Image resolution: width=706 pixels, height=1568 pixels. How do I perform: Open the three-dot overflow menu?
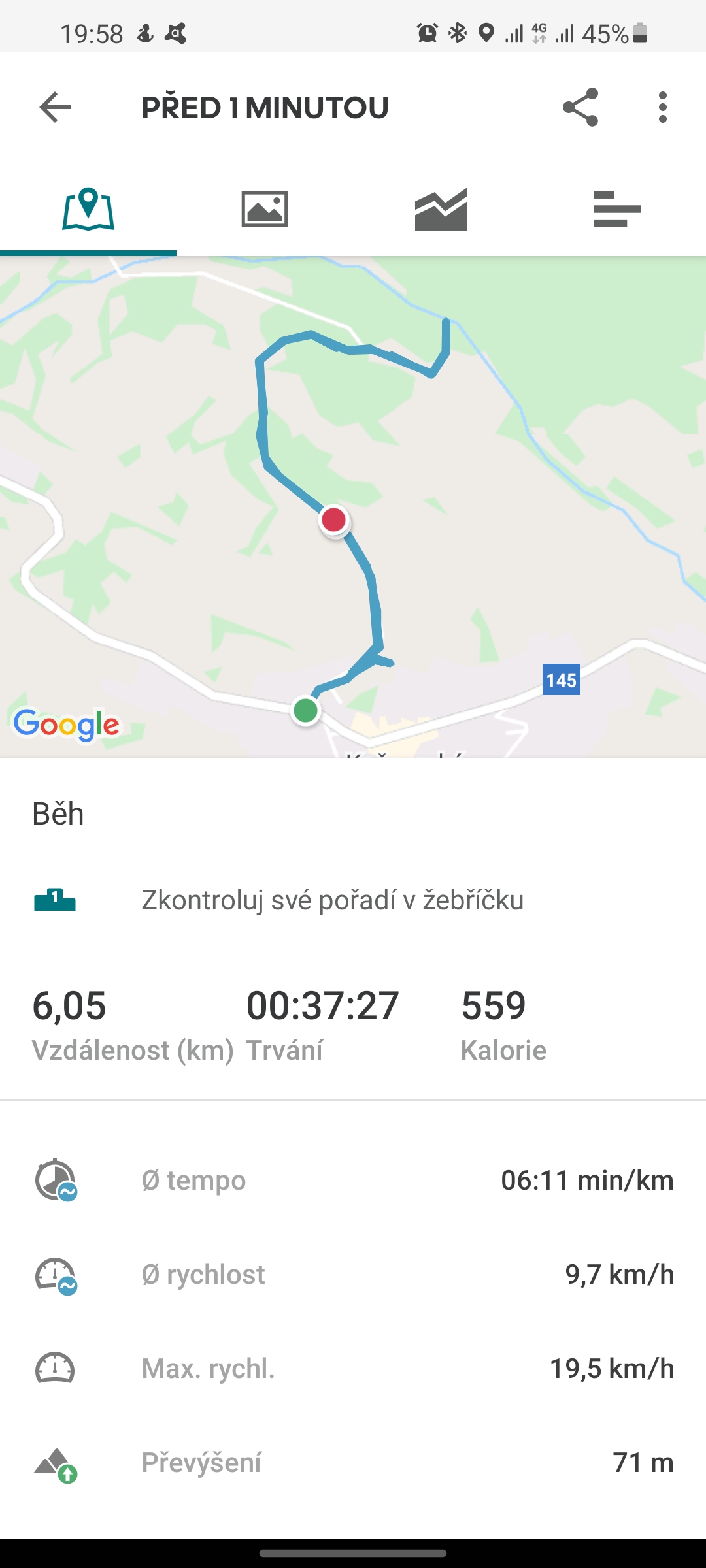(x=663, y=107)
